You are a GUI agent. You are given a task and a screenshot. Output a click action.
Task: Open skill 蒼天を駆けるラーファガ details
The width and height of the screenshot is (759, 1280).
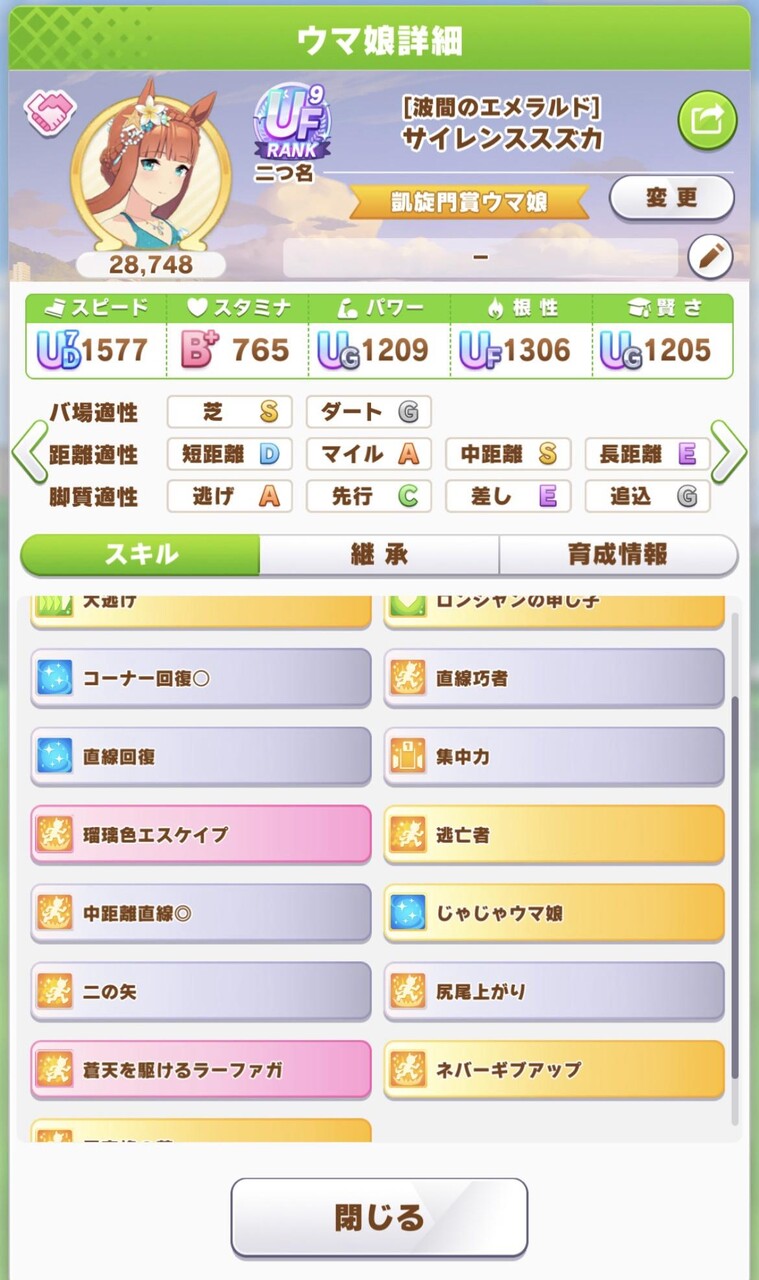(x=201, y=1070)
